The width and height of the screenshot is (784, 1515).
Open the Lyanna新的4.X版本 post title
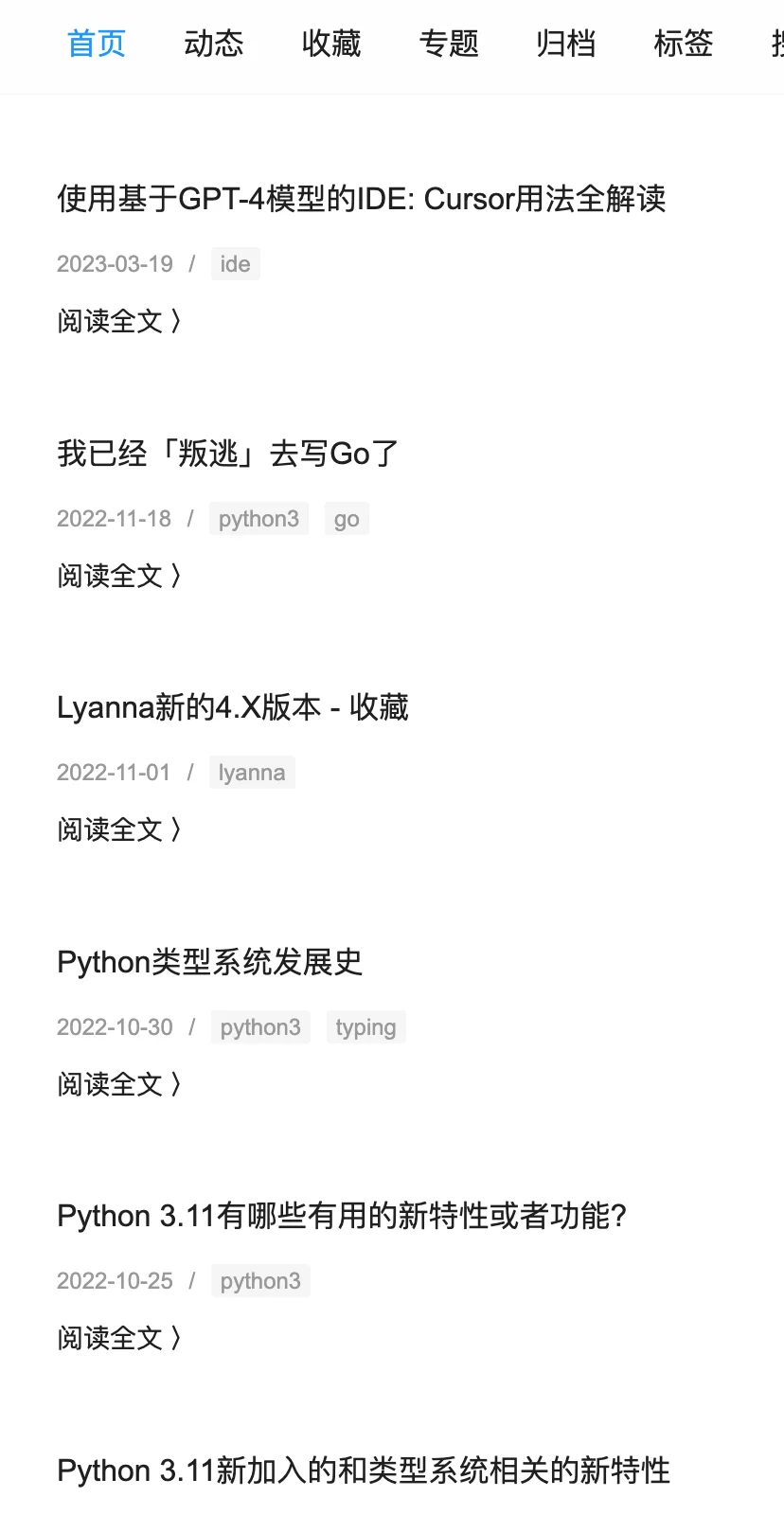(233, 707)
